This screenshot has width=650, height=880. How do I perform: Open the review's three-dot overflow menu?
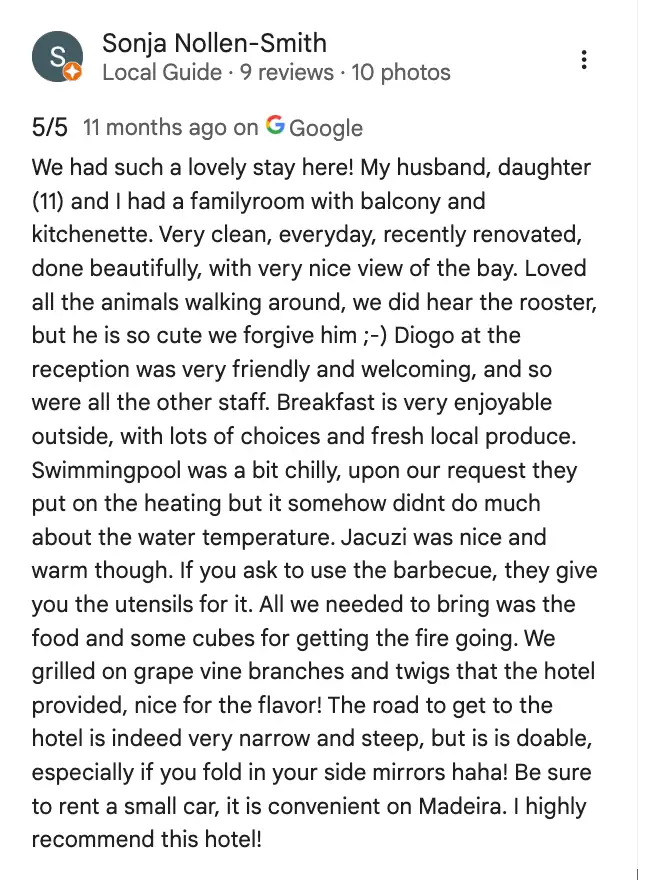tap(584, 59)
